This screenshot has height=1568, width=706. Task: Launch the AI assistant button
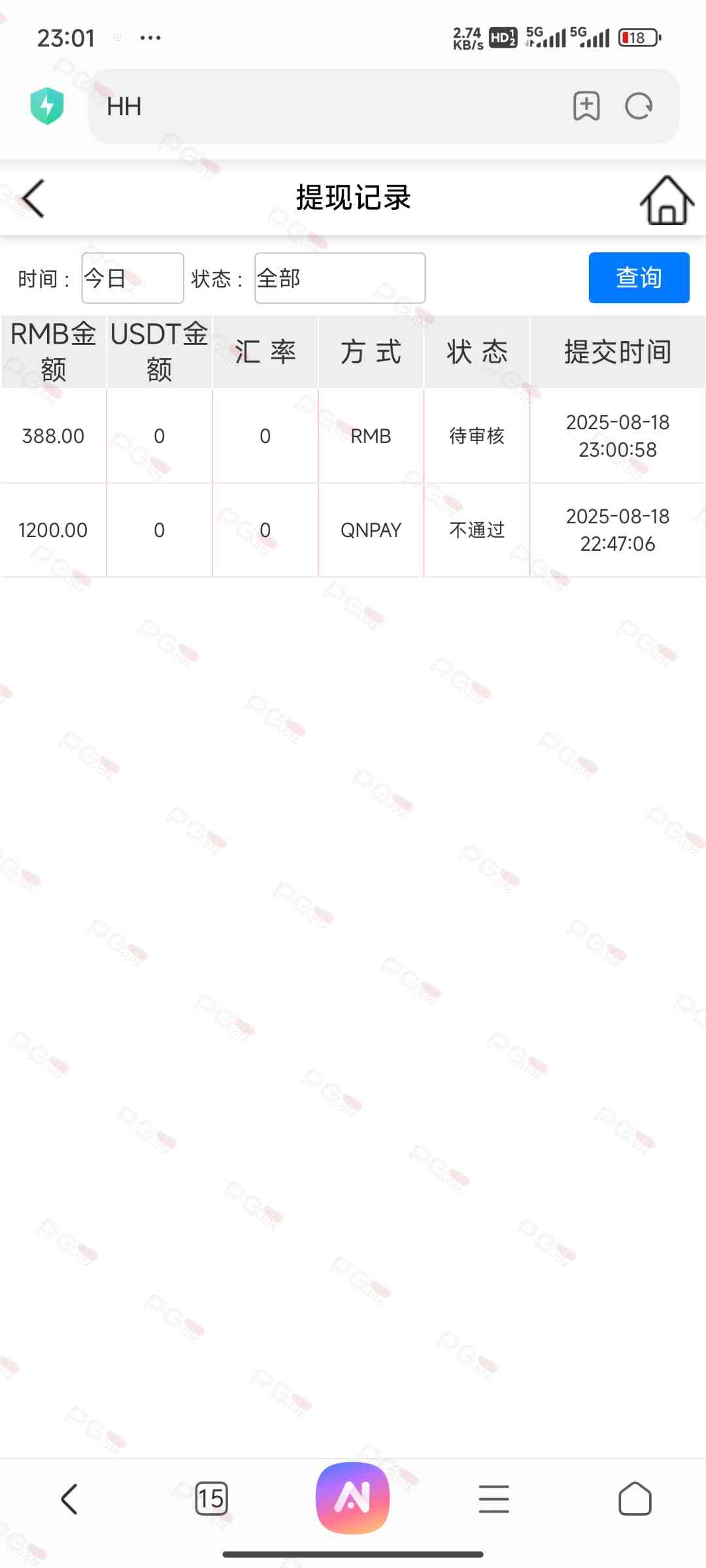[x=352, y=1497]
